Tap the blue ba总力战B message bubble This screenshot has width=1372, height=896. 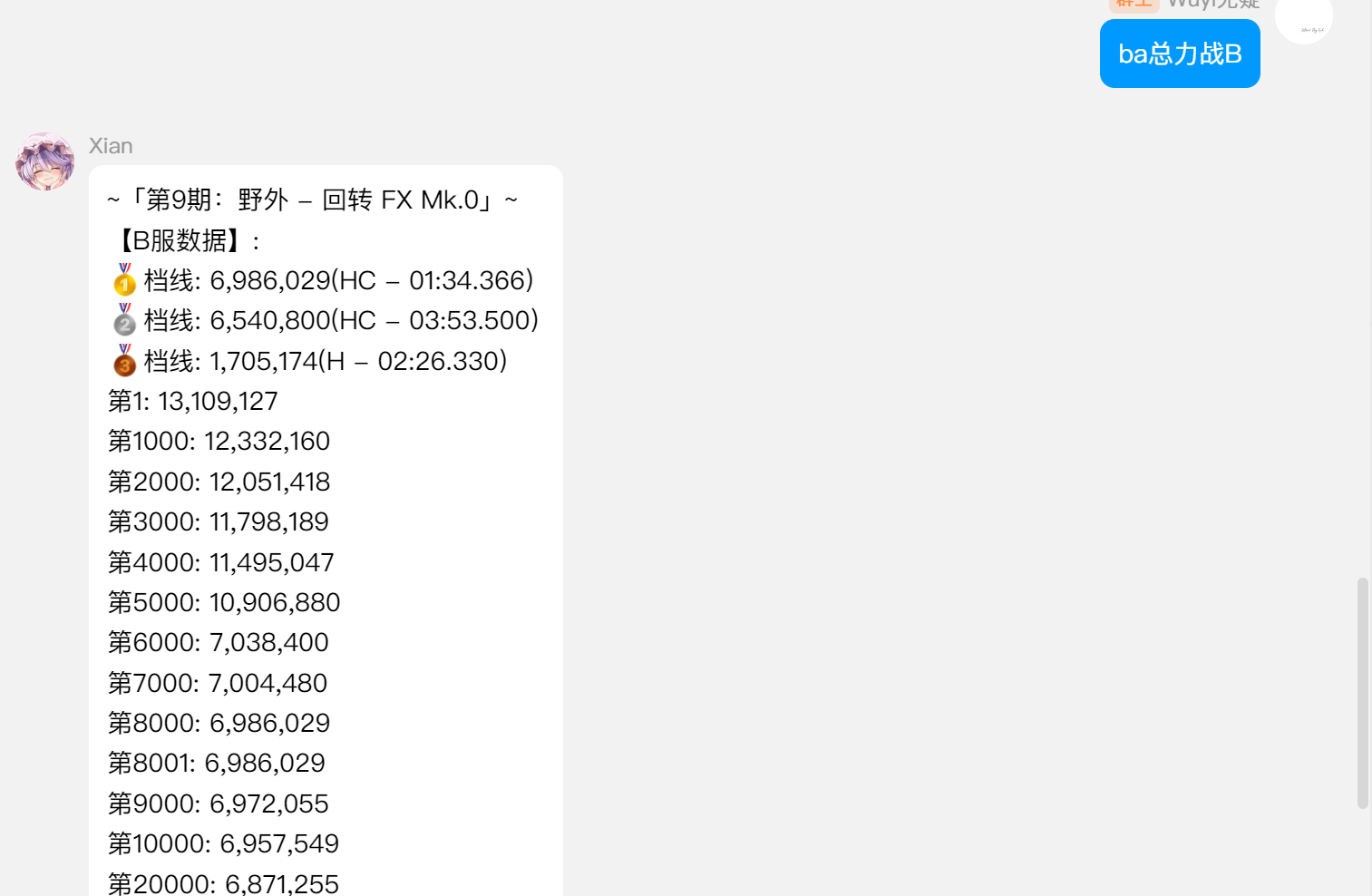coord(1179,54)
